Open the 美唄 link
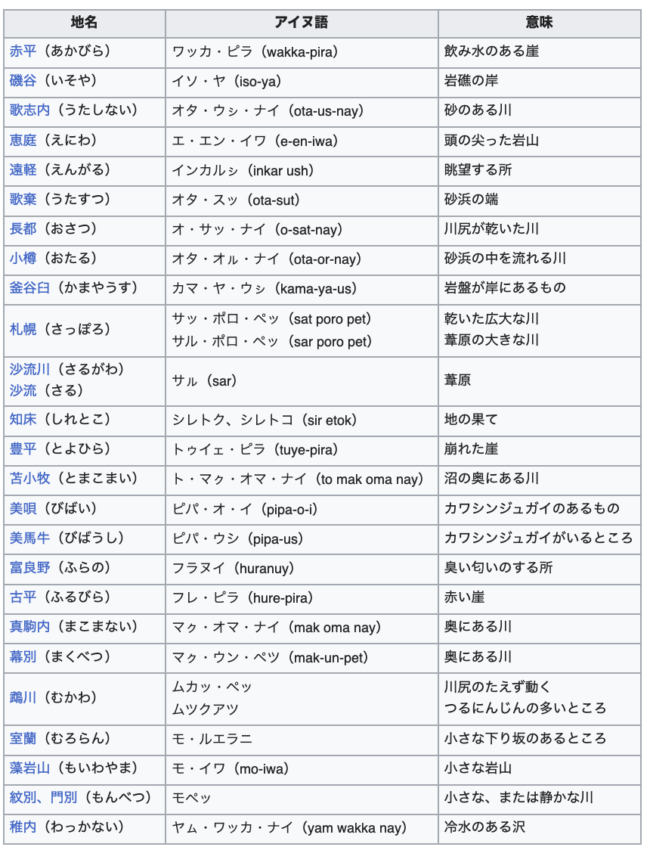The width and height of the screenshot is (650, 847). tap(23, 508)
